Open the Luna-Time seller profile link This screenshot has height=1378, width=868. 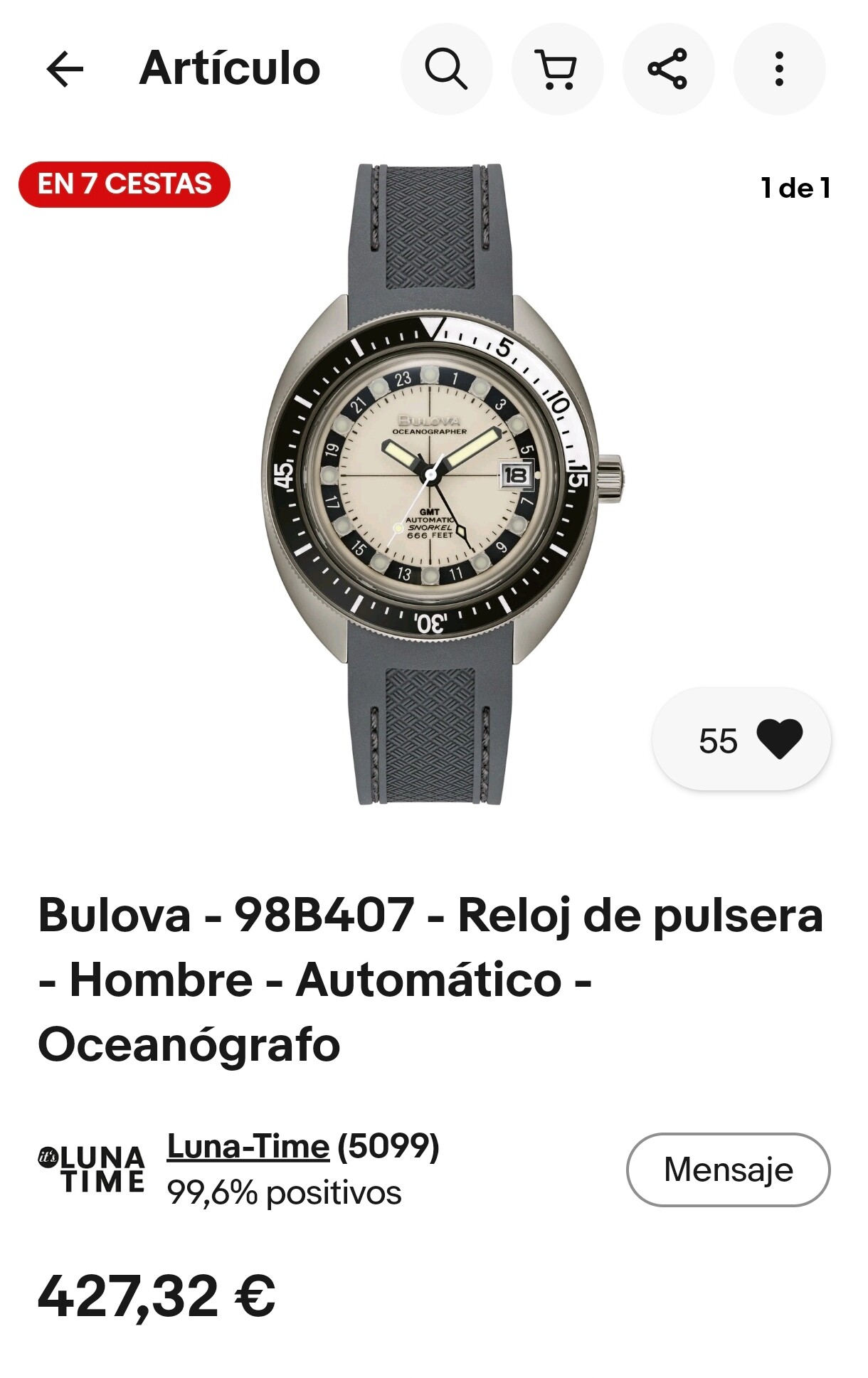[x=248, y=1147]
